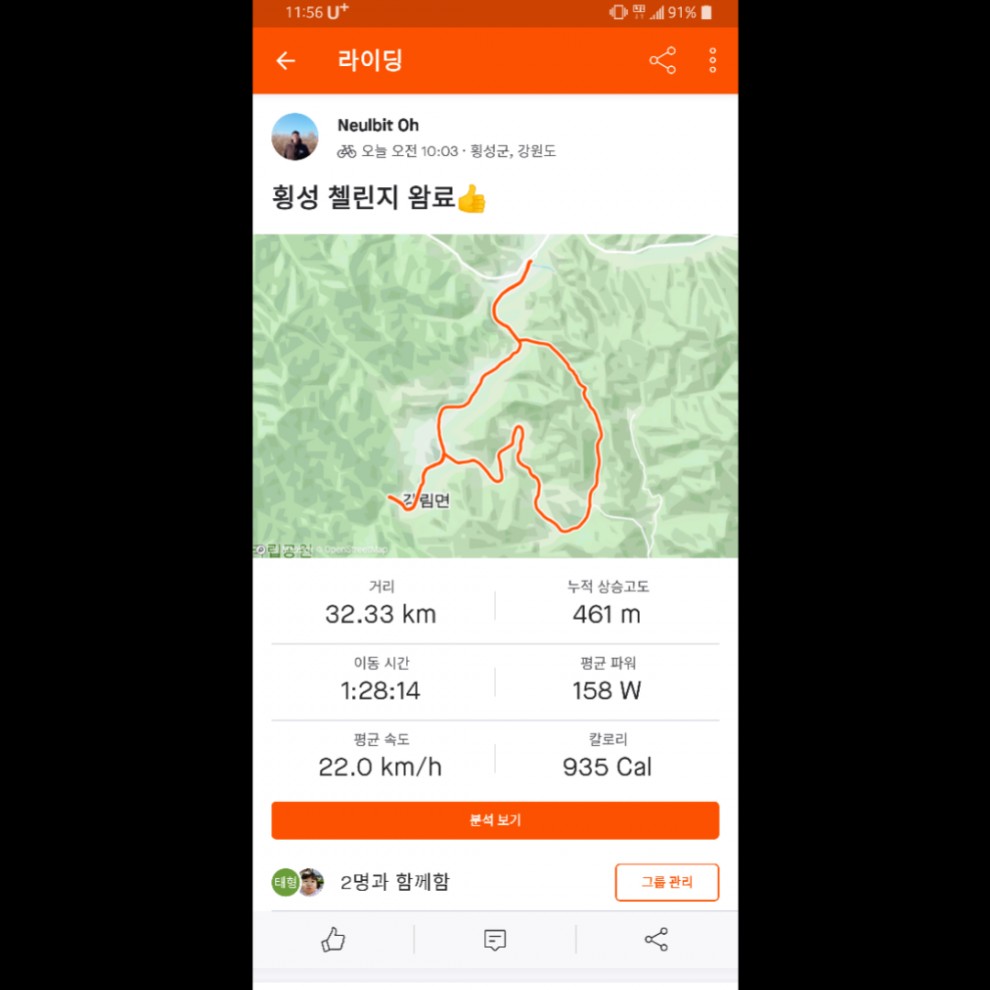990x990 pixels.
Task: Tap the 그룹 관리 button
Action: click(x=666, y=882)
